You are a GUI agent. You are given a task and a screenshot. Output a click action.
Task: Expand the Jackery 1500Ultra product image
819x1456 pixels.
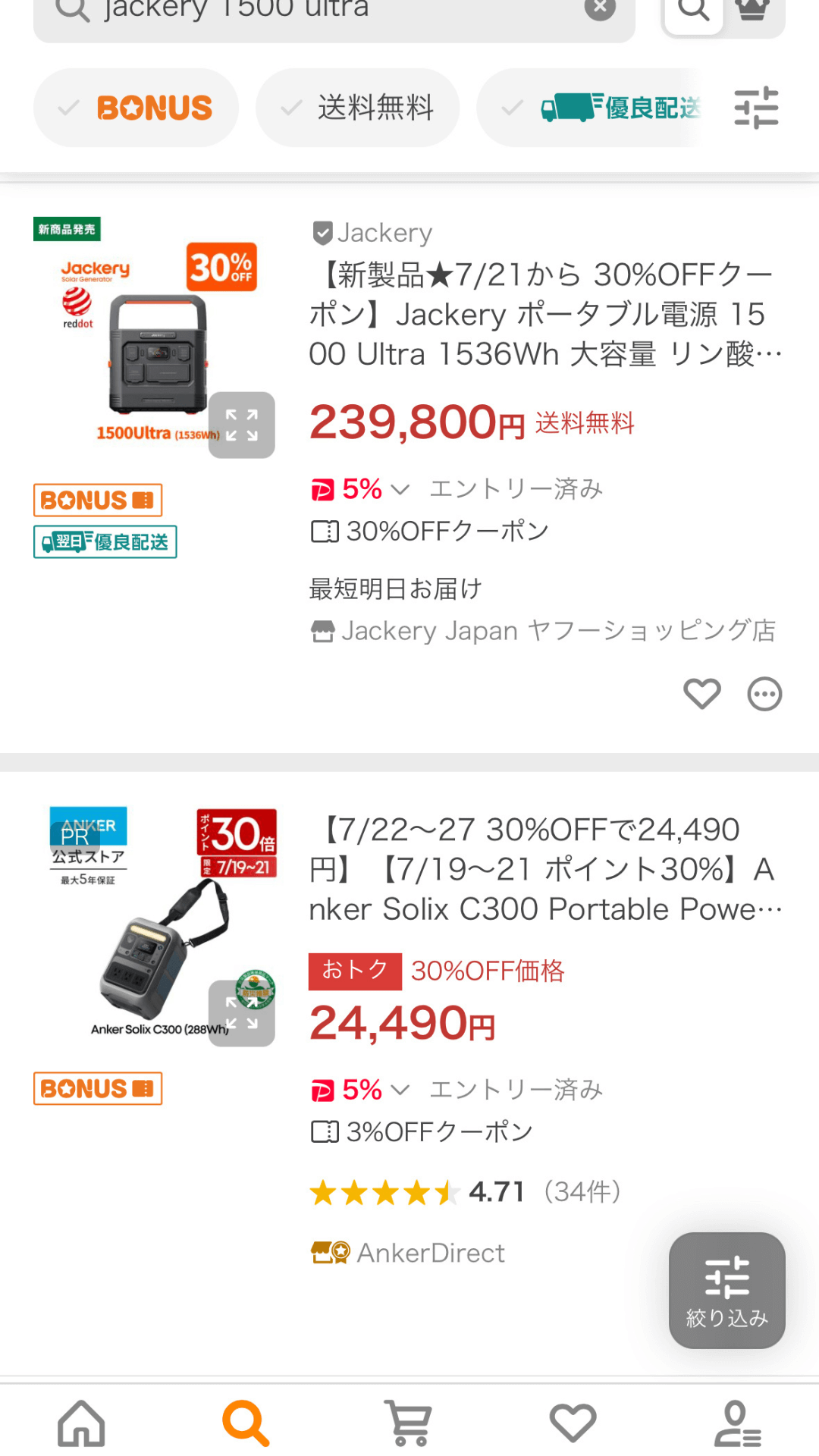coord(242,425)
